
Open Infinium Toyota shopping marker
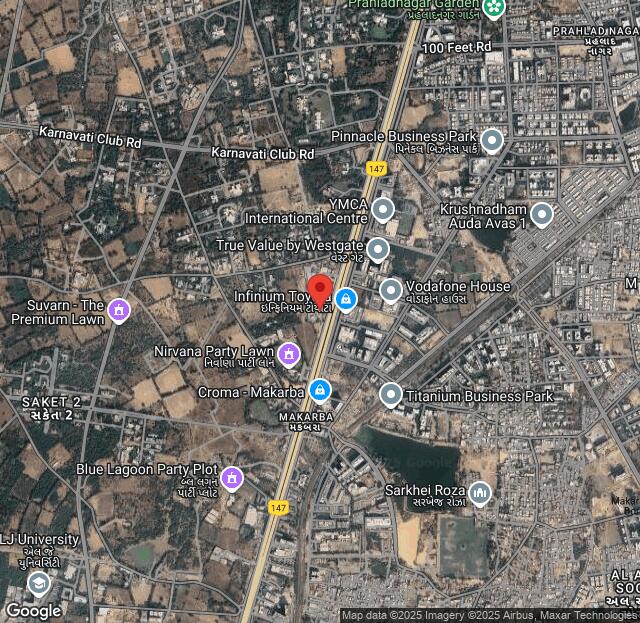pos(346,298)
